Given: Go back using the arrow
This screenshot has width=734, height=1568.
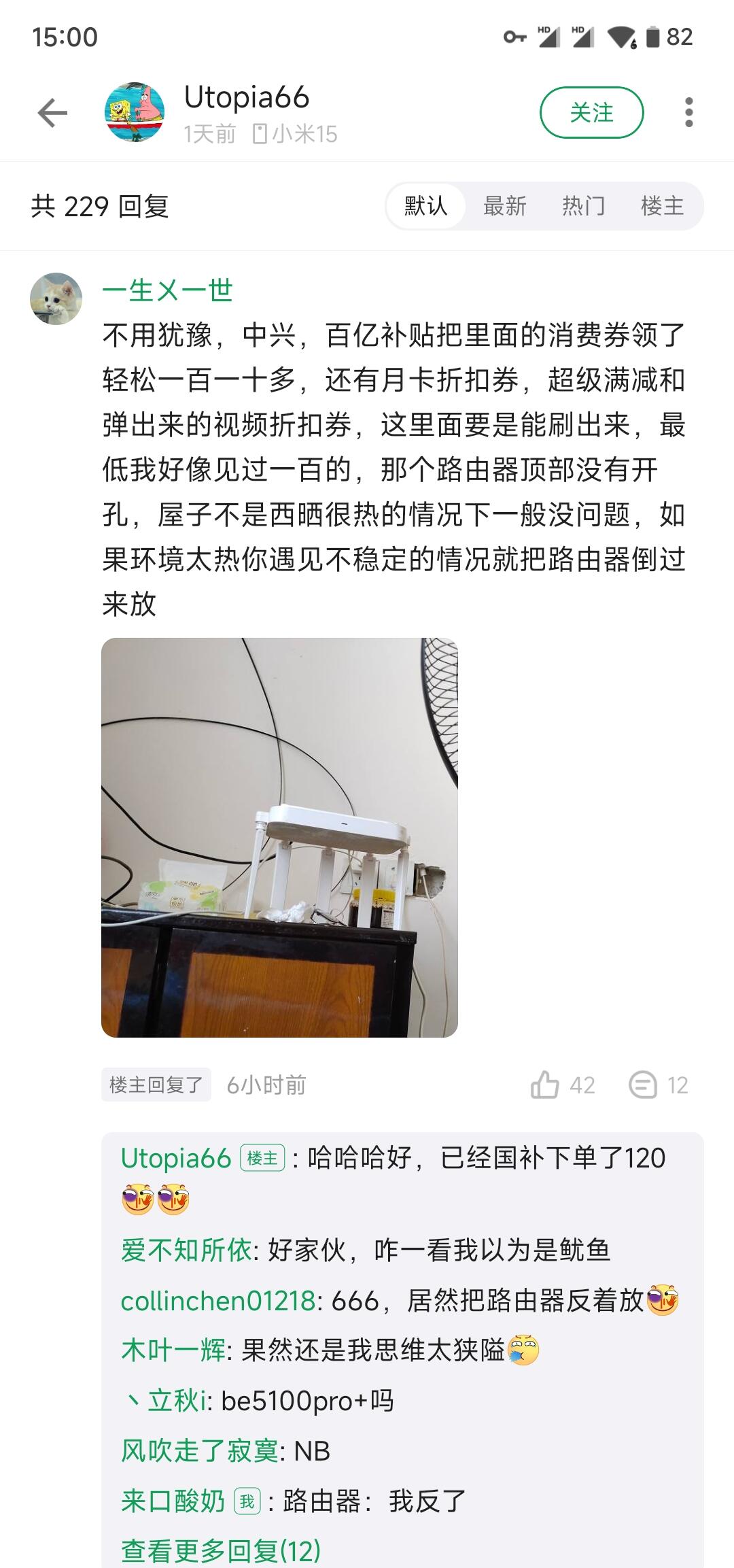Looking at the screenshot, I should click(x=53, y=113).
